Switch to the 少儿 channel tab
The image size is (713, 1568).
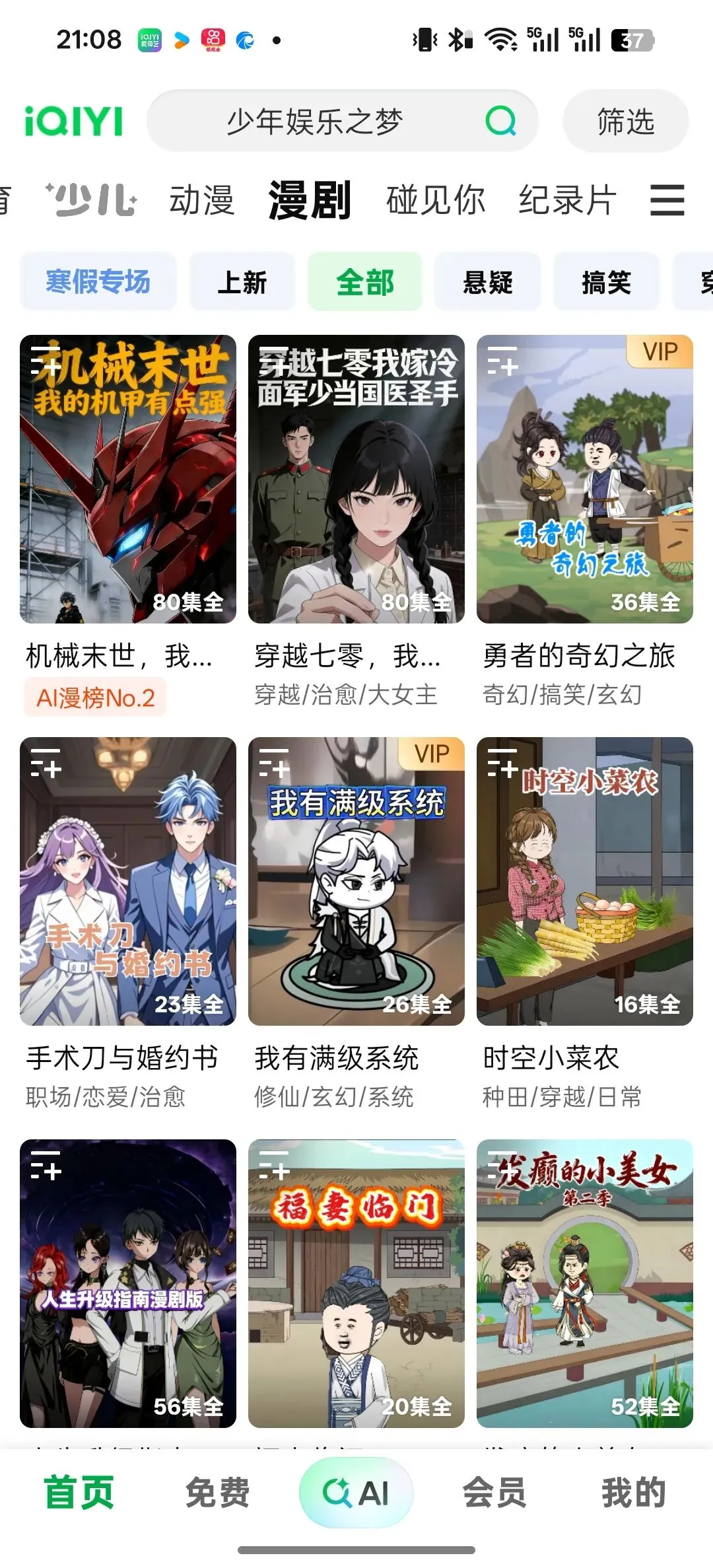click(92, 199)
